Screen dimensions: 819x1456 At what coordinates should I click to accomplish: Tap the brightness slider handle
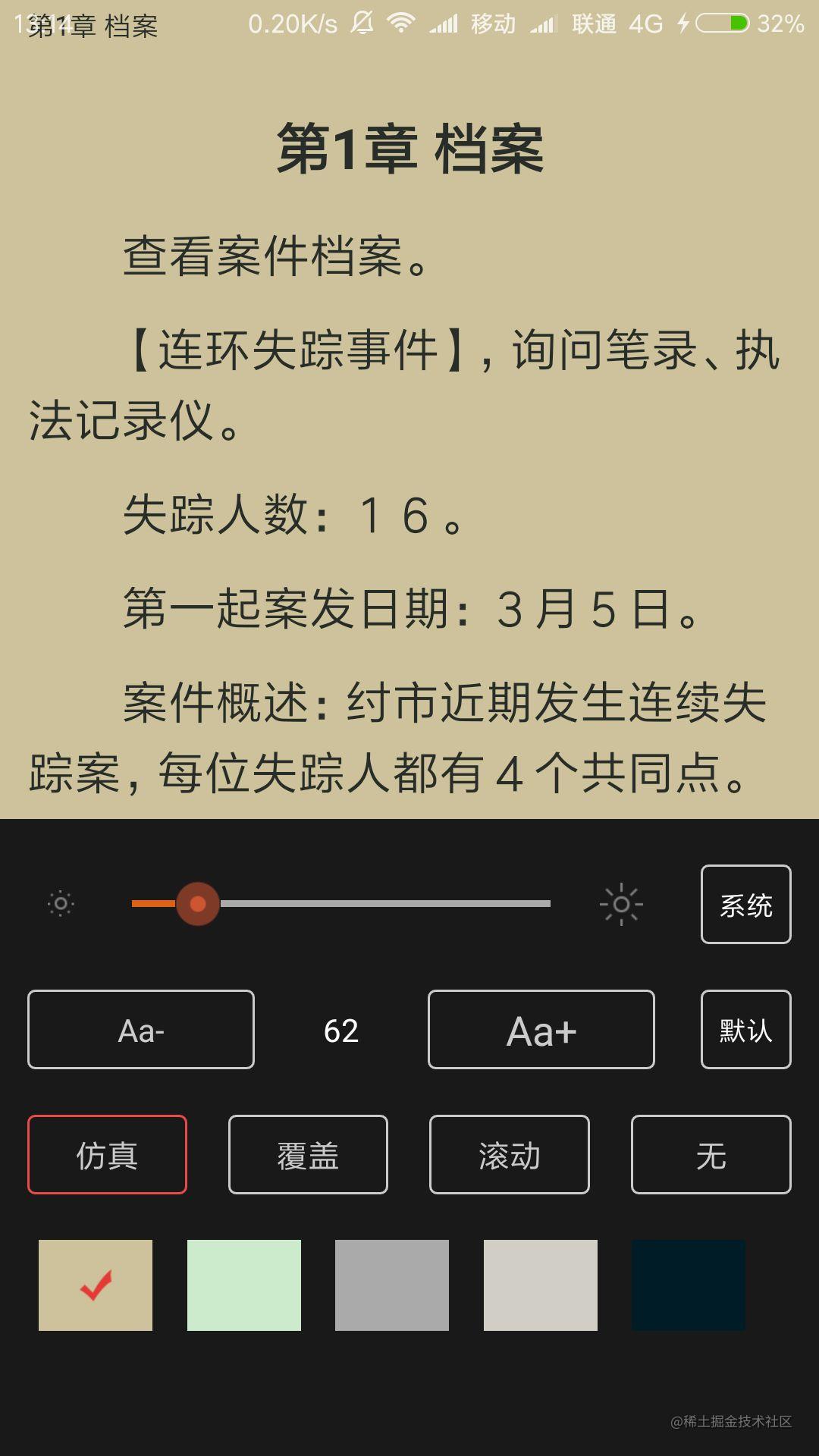(198, 903)
